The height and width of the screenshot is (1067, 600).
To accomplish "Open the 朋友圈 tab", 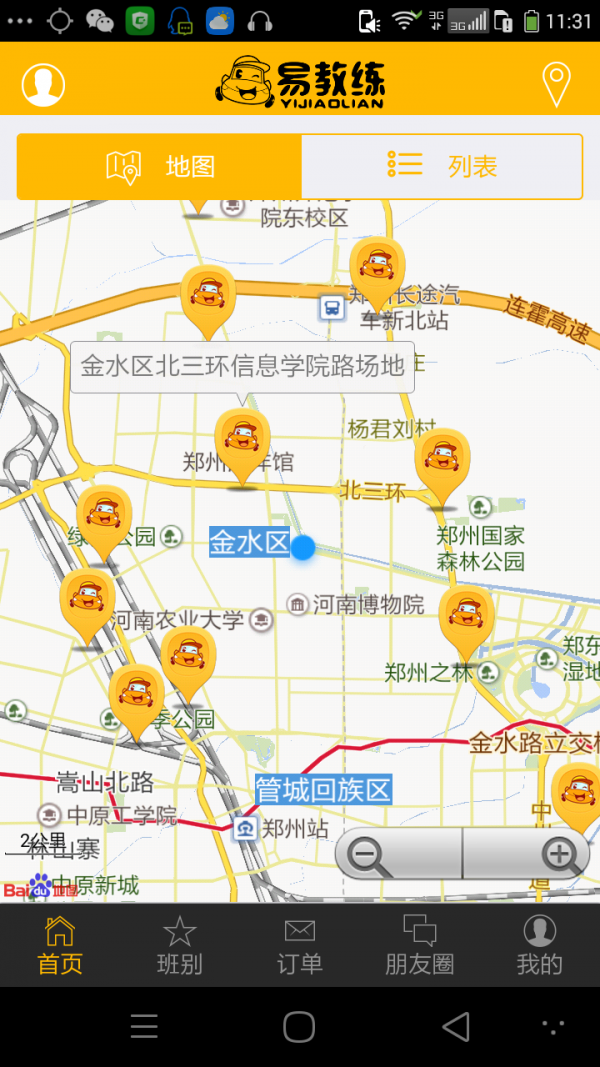I will (x=420, y=945).
